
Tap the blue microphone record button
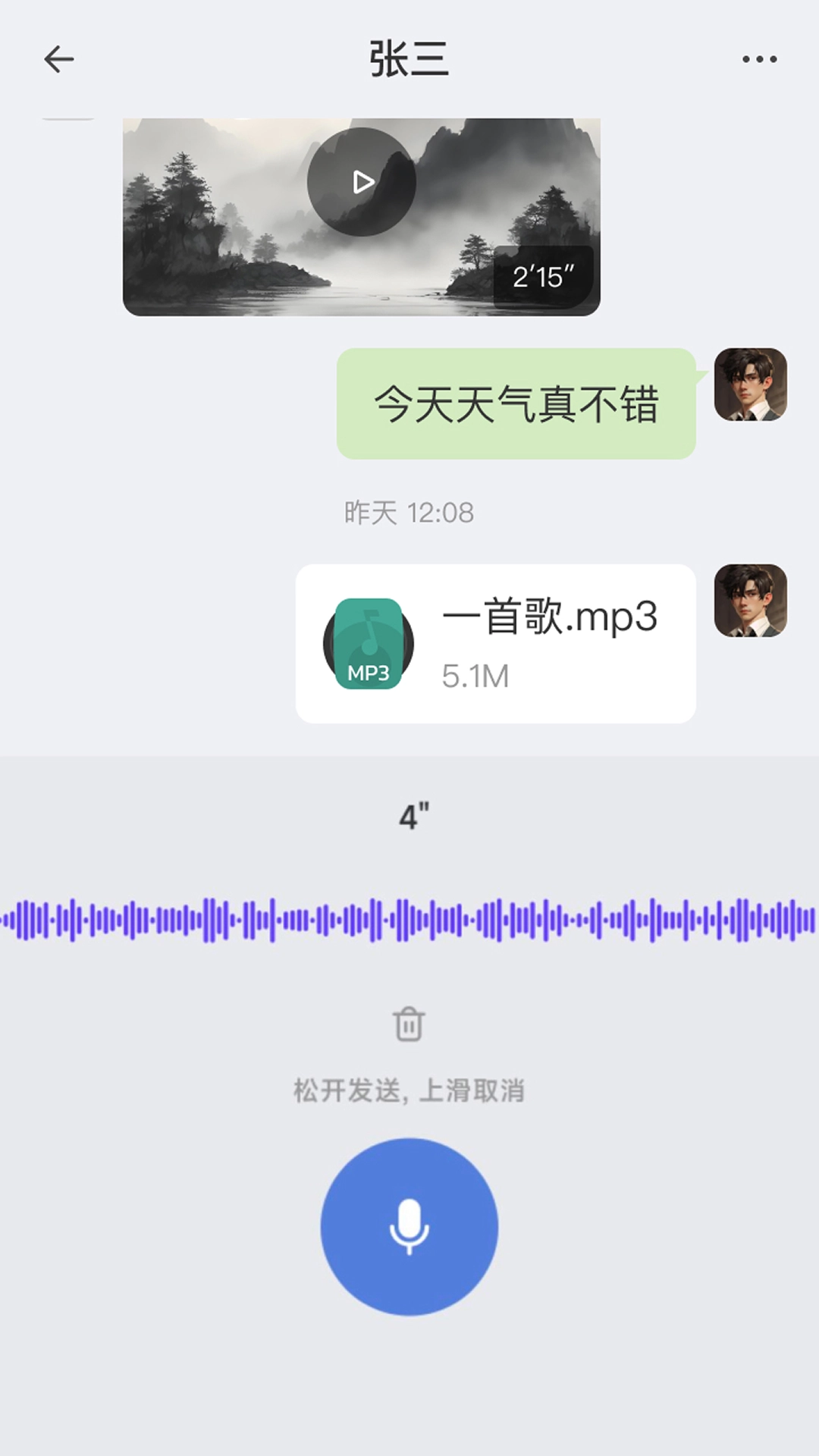coord(409,1226)
